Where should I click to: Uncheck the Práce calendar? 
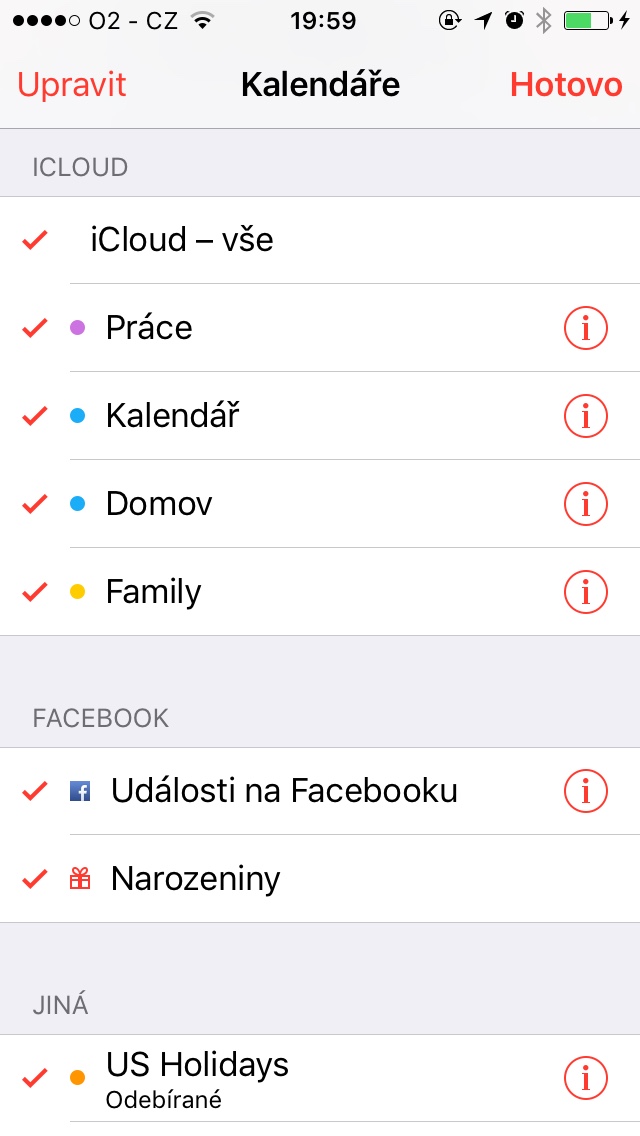pyautogui.click(x=149, y=328)
